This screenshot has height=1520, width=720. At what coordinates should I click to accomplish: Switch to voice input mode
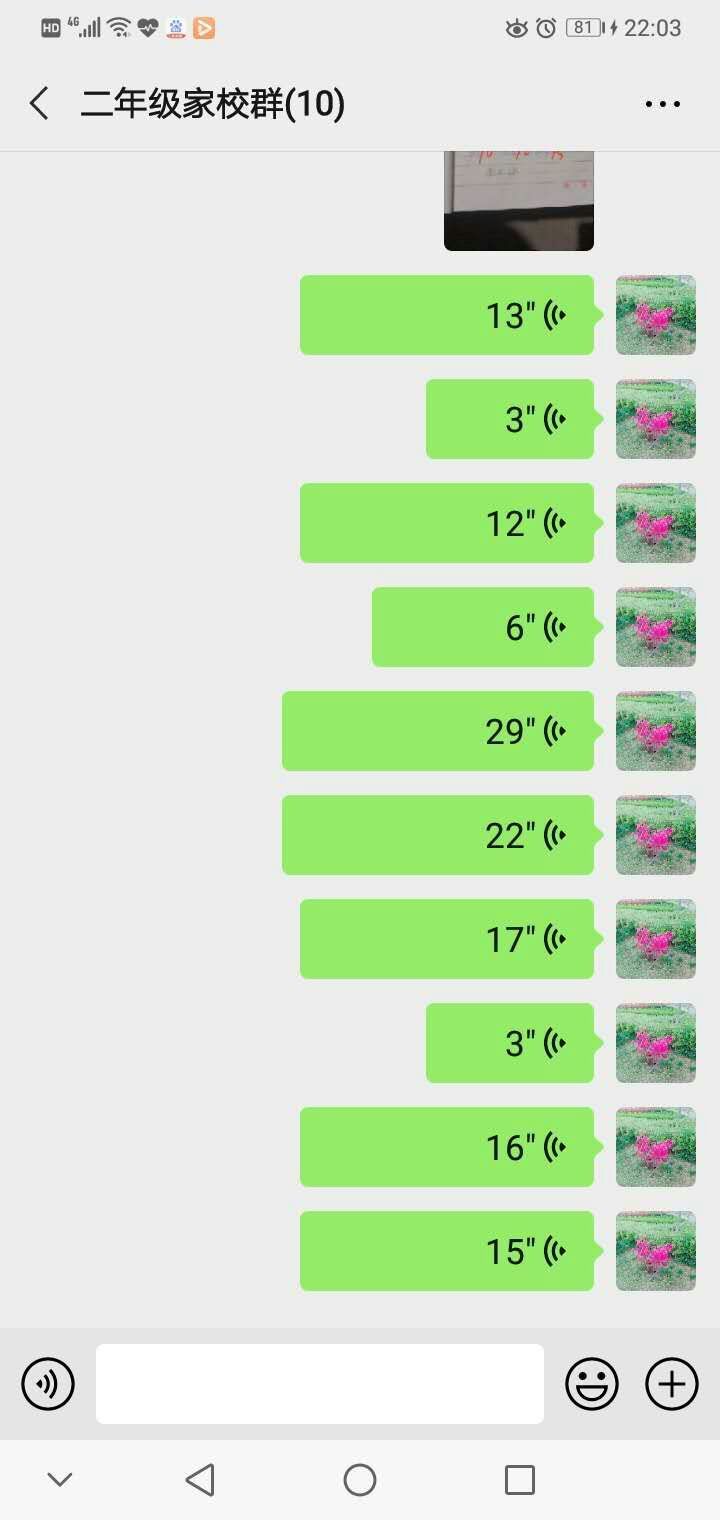click(x=48, y=1384)
